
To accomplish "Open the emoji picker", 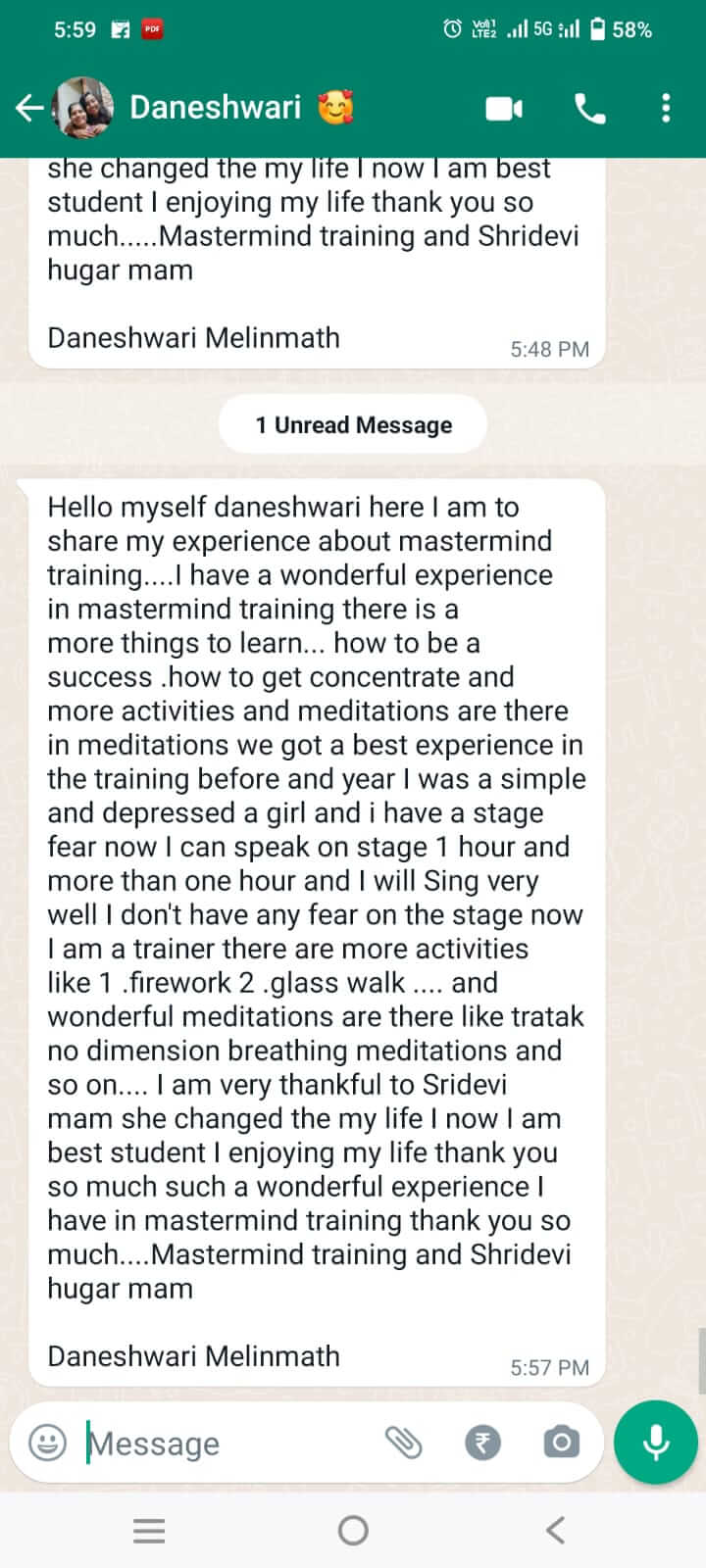I will 47,1443.
